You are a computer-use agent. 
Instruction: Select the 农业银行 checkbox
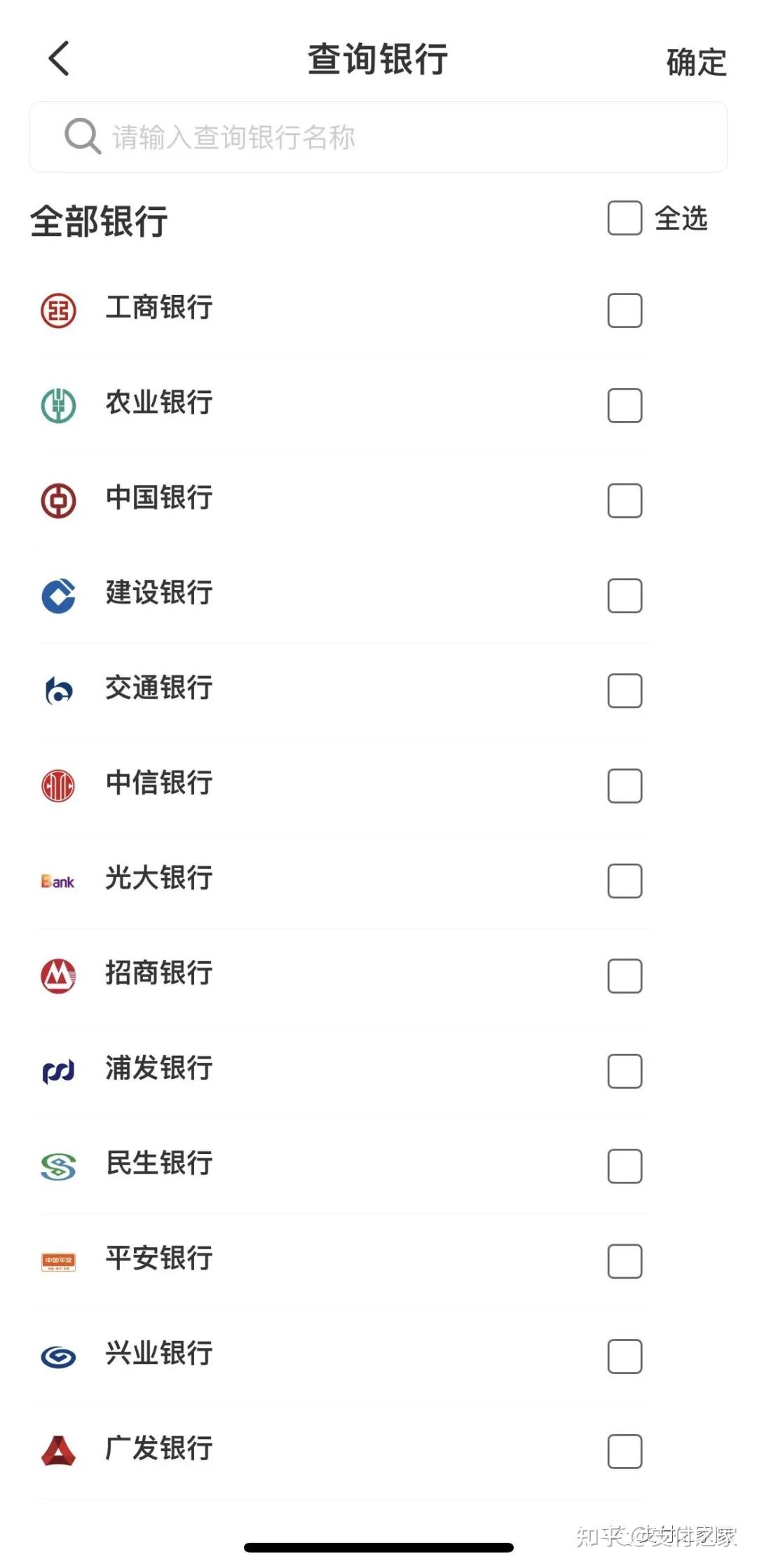[x=625, y=406]
